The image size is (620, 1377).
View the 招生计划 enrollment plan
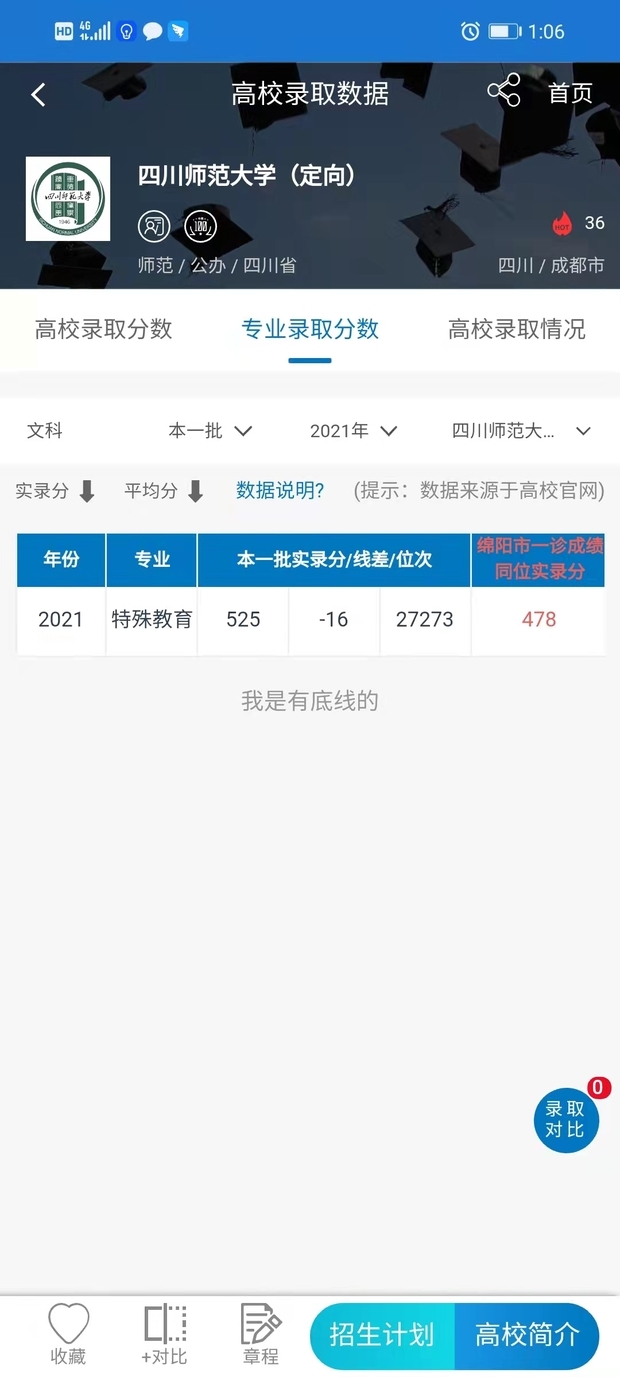382,1335
